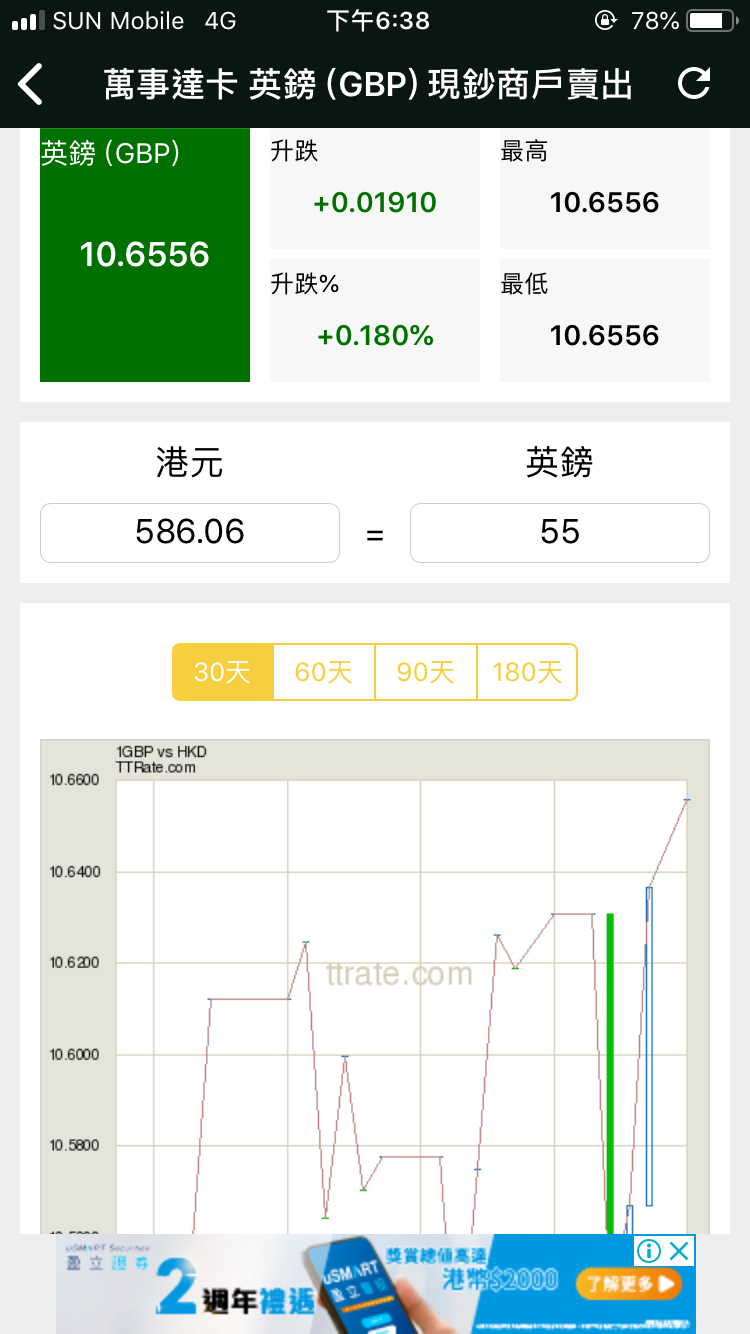Show the 180天 chart range
Viewport: 750px width, 1334px height.
(x=527, y=672)
